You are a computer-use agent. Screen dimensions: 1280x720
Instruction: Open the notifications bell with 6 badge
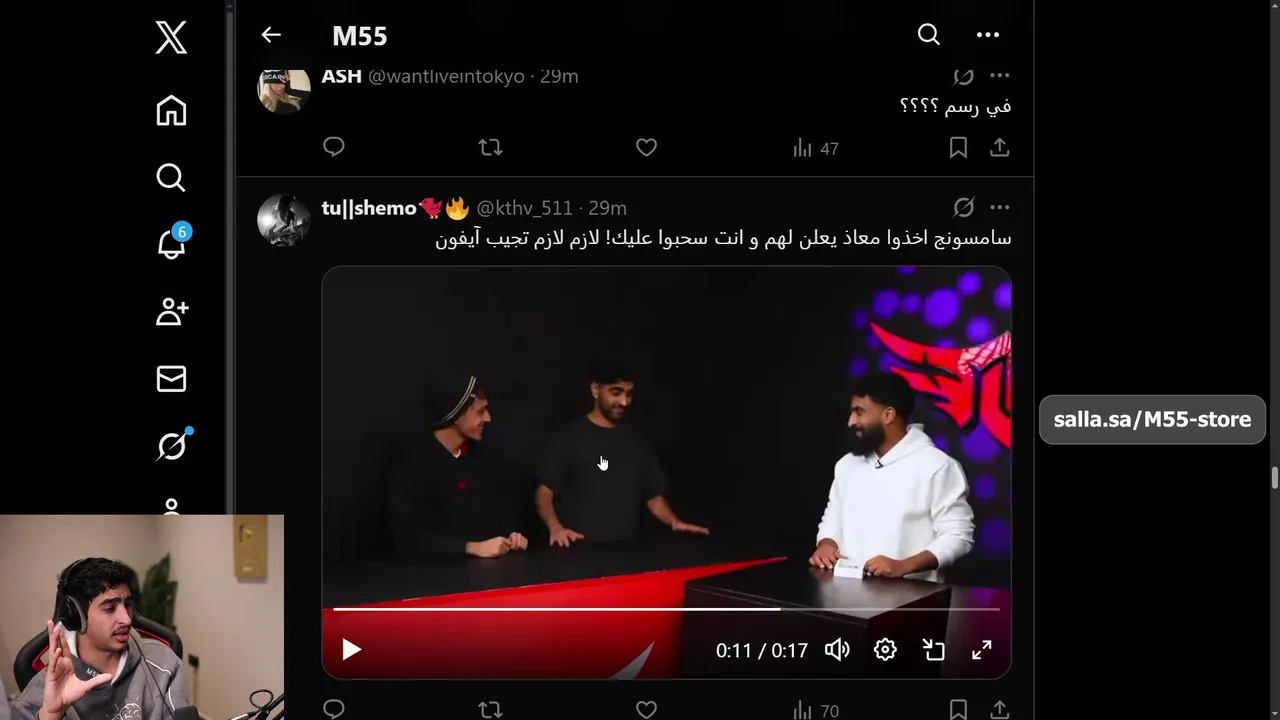point(171,244)
